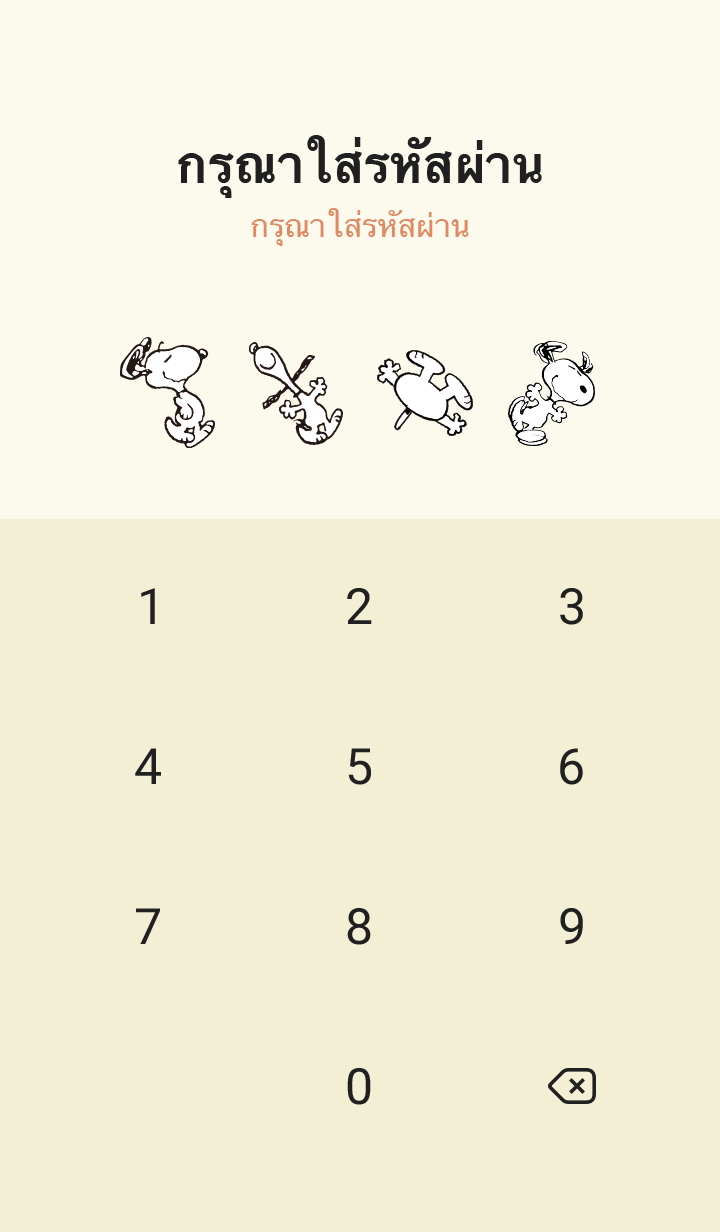The width and height of the screenshot is (720, 1232).
Task: Select the number 9 key
Action: coord(571,927)
